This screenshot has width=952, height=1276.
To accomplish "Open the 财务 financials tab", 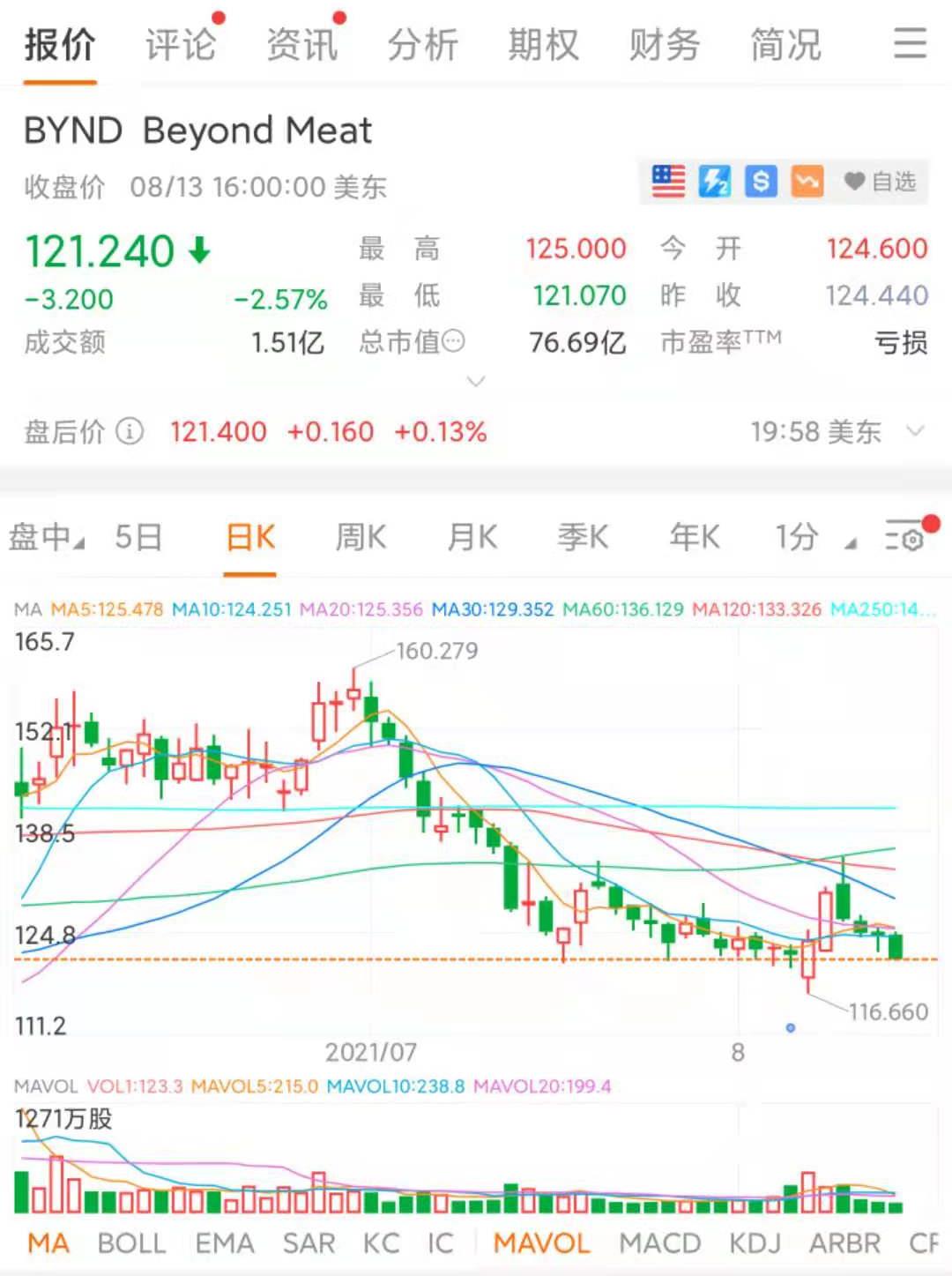I will click(664, 45).
